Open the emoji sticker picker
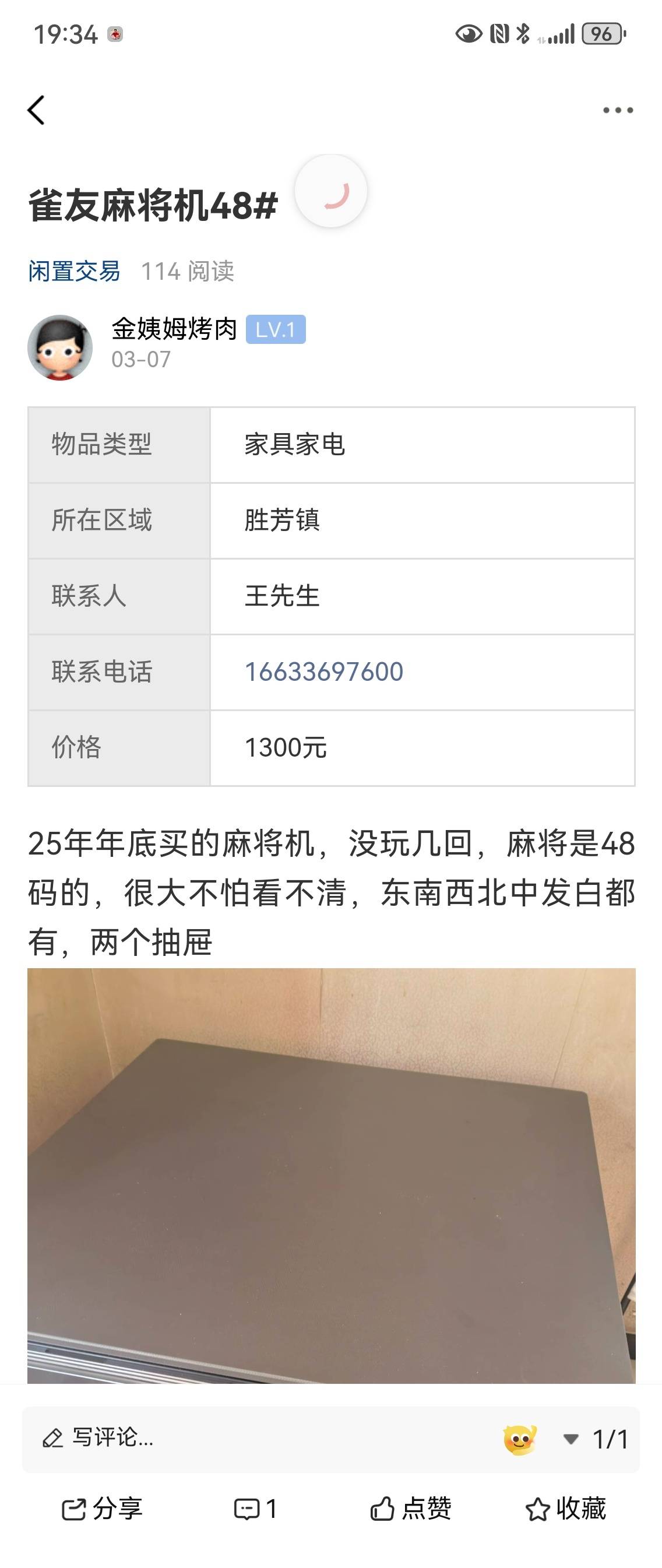 [520, 1439]
